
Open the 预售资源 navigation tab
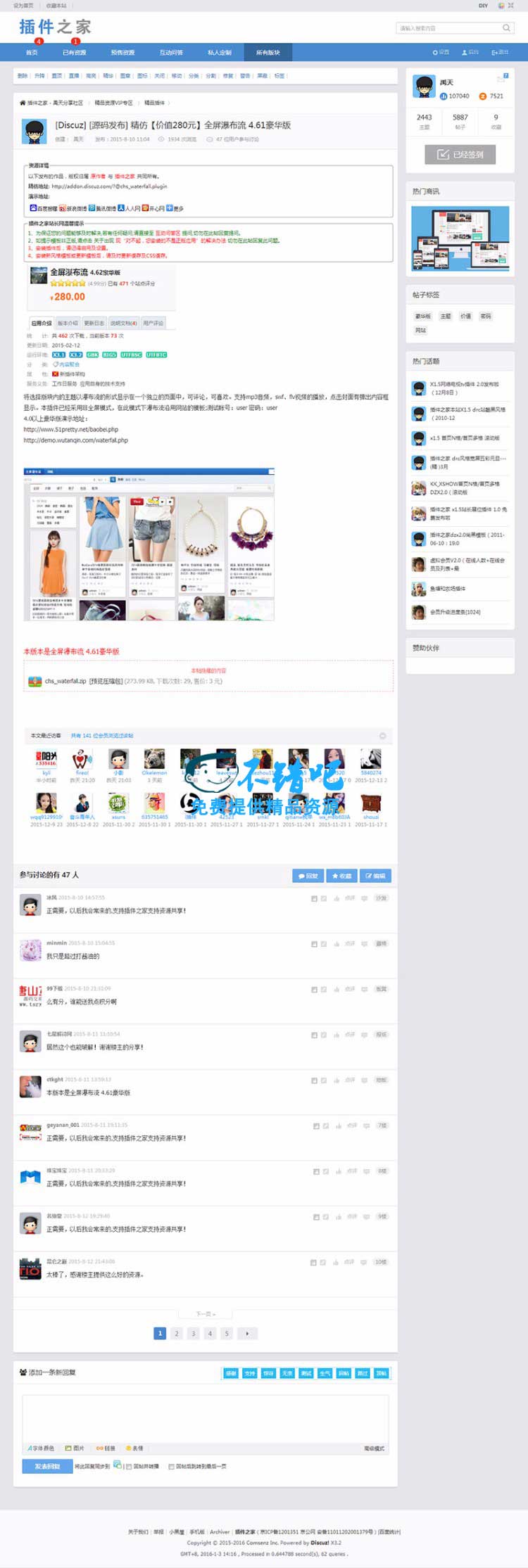click(x=122, y=53)
